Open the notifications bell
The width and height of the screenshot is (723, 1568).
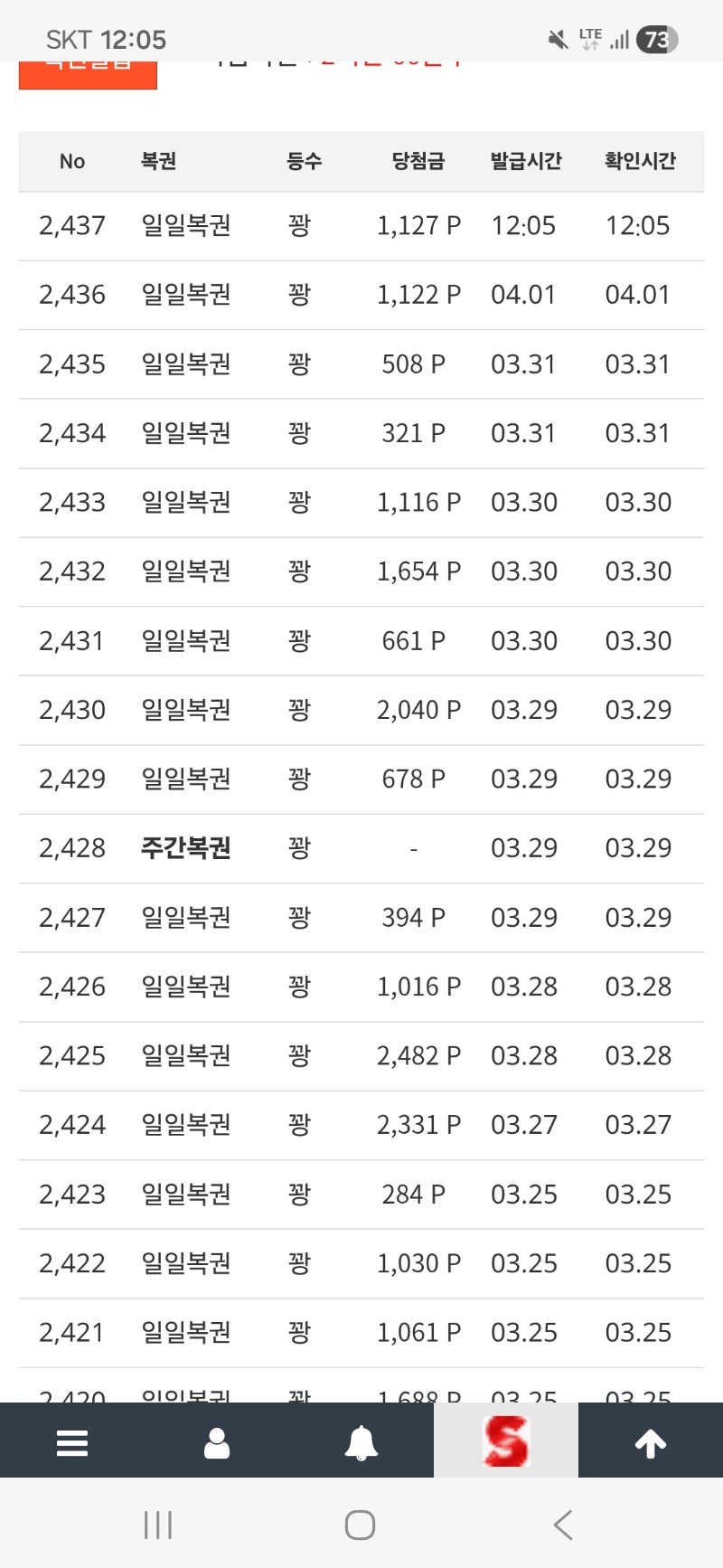pyautogui.click(x=361, y=1442)
